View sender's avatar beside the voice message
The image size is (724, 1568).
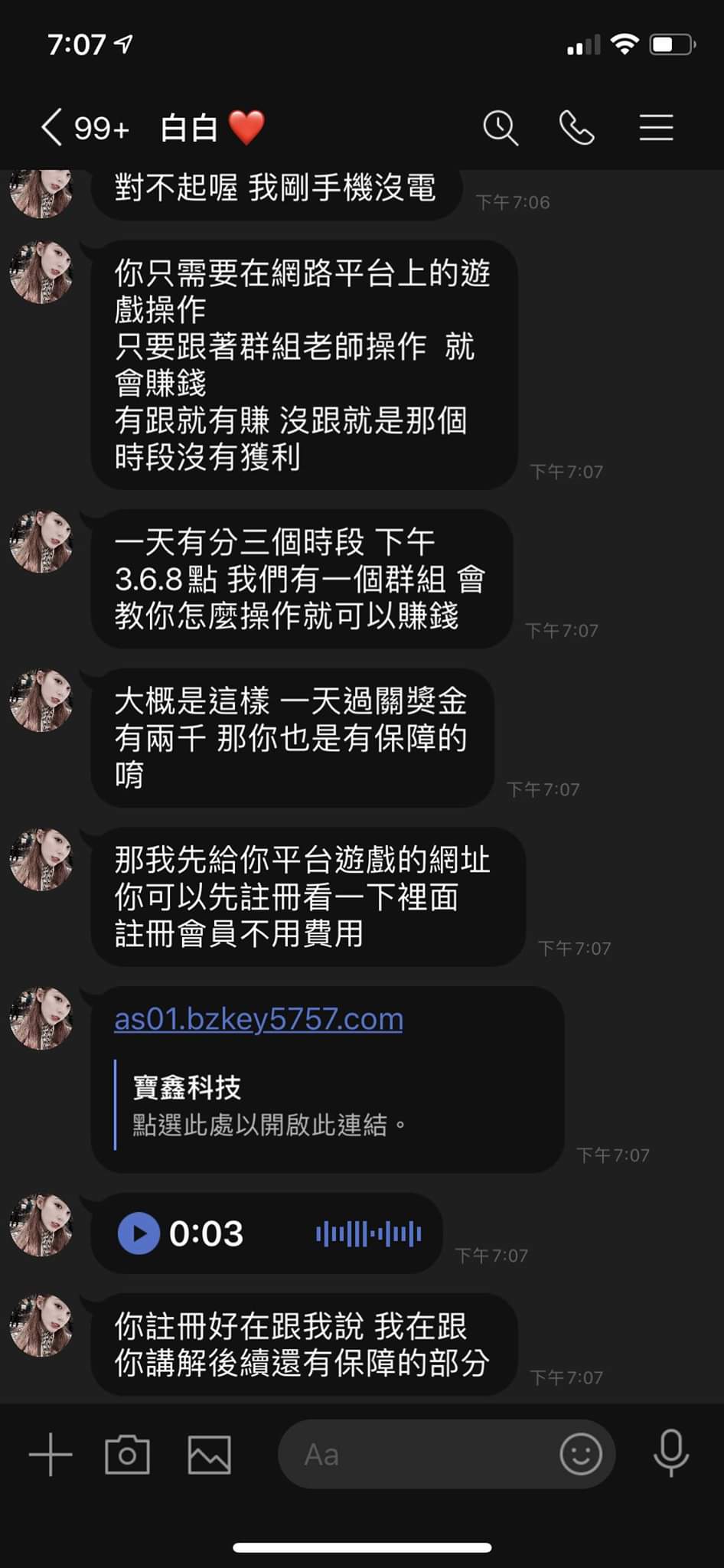click(41, 1226)
